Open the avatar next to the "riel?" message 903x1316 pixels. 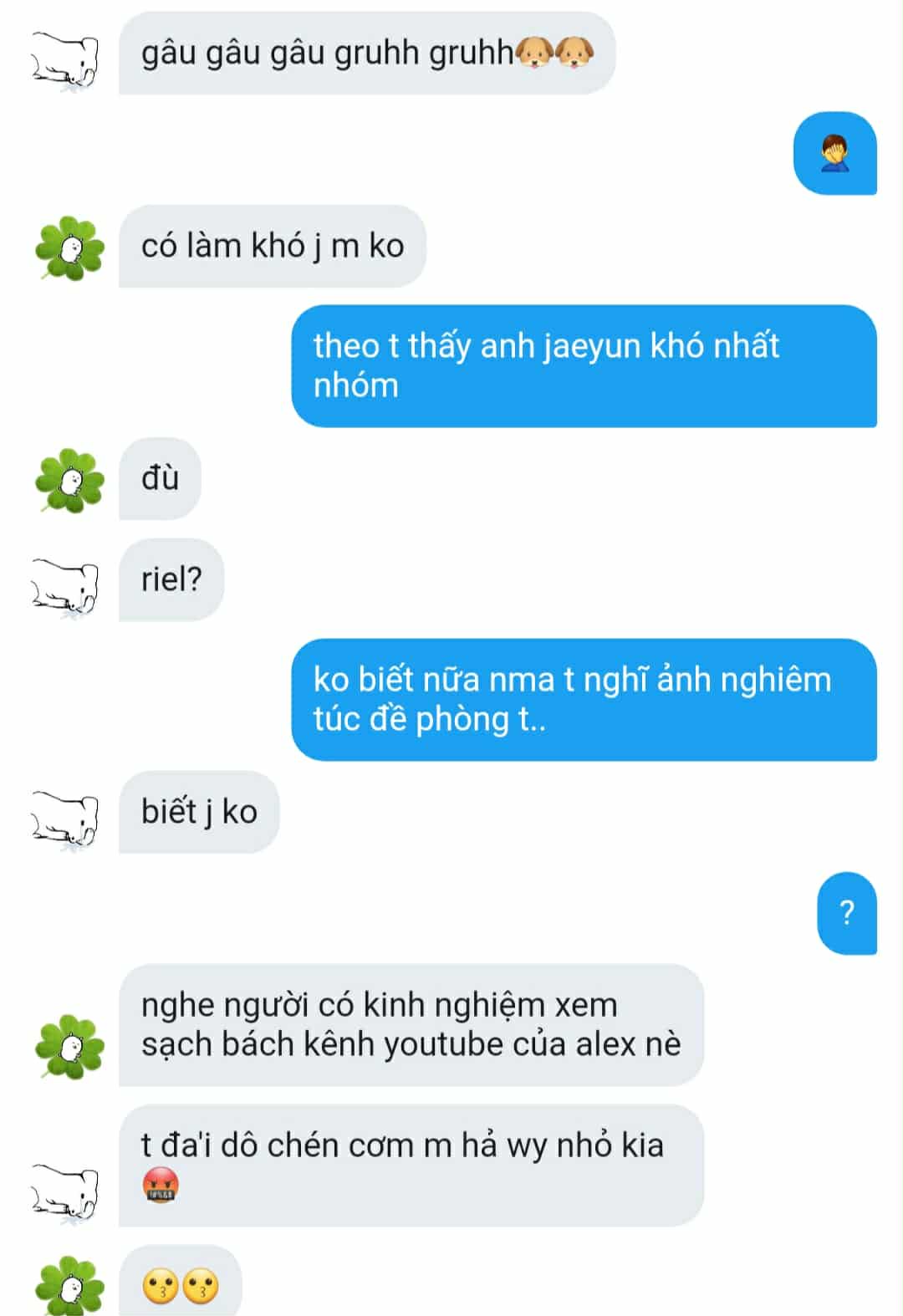tap(65, 589)
